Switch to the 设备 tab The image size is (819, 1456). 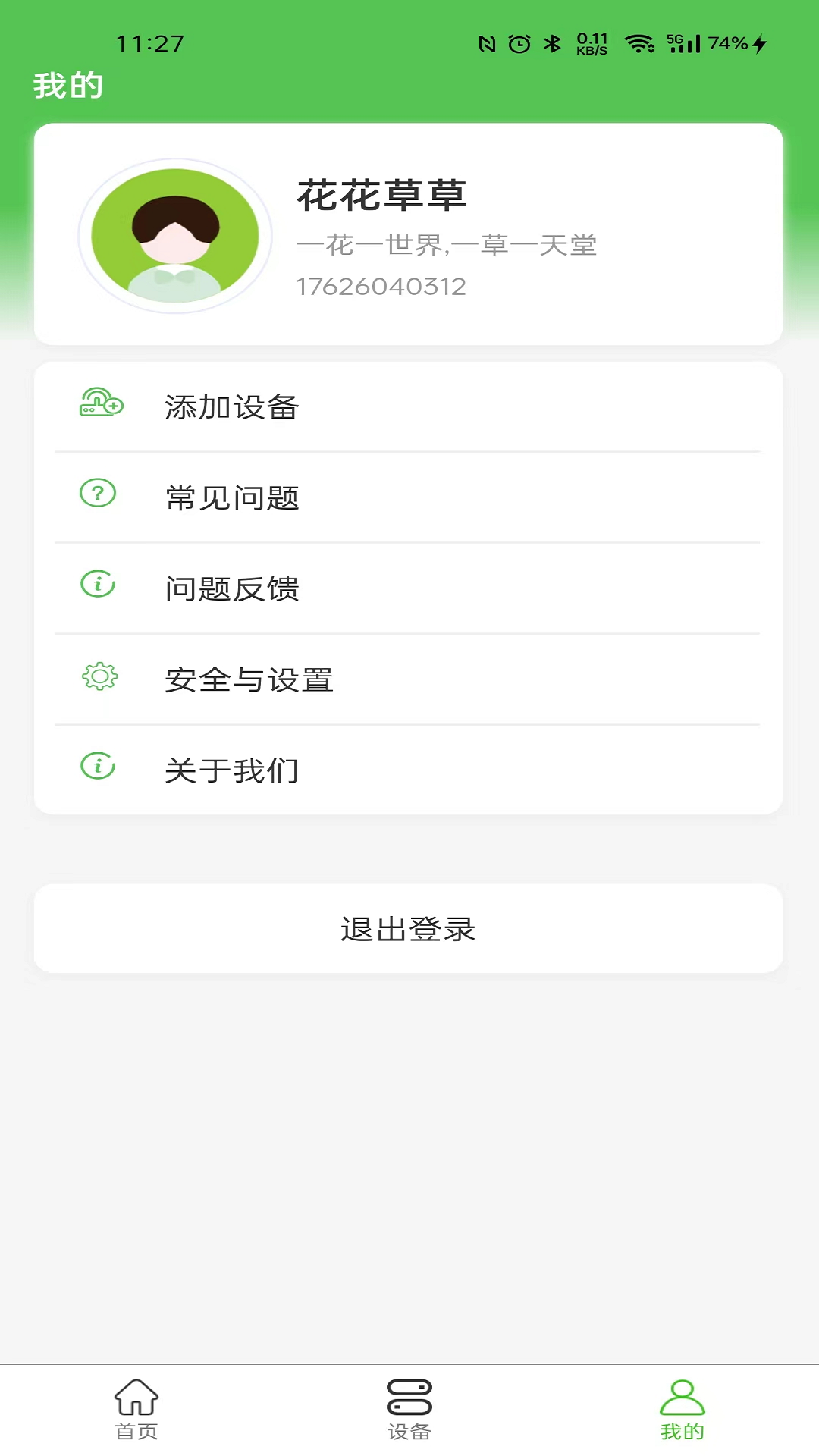tap(409, 1426)
